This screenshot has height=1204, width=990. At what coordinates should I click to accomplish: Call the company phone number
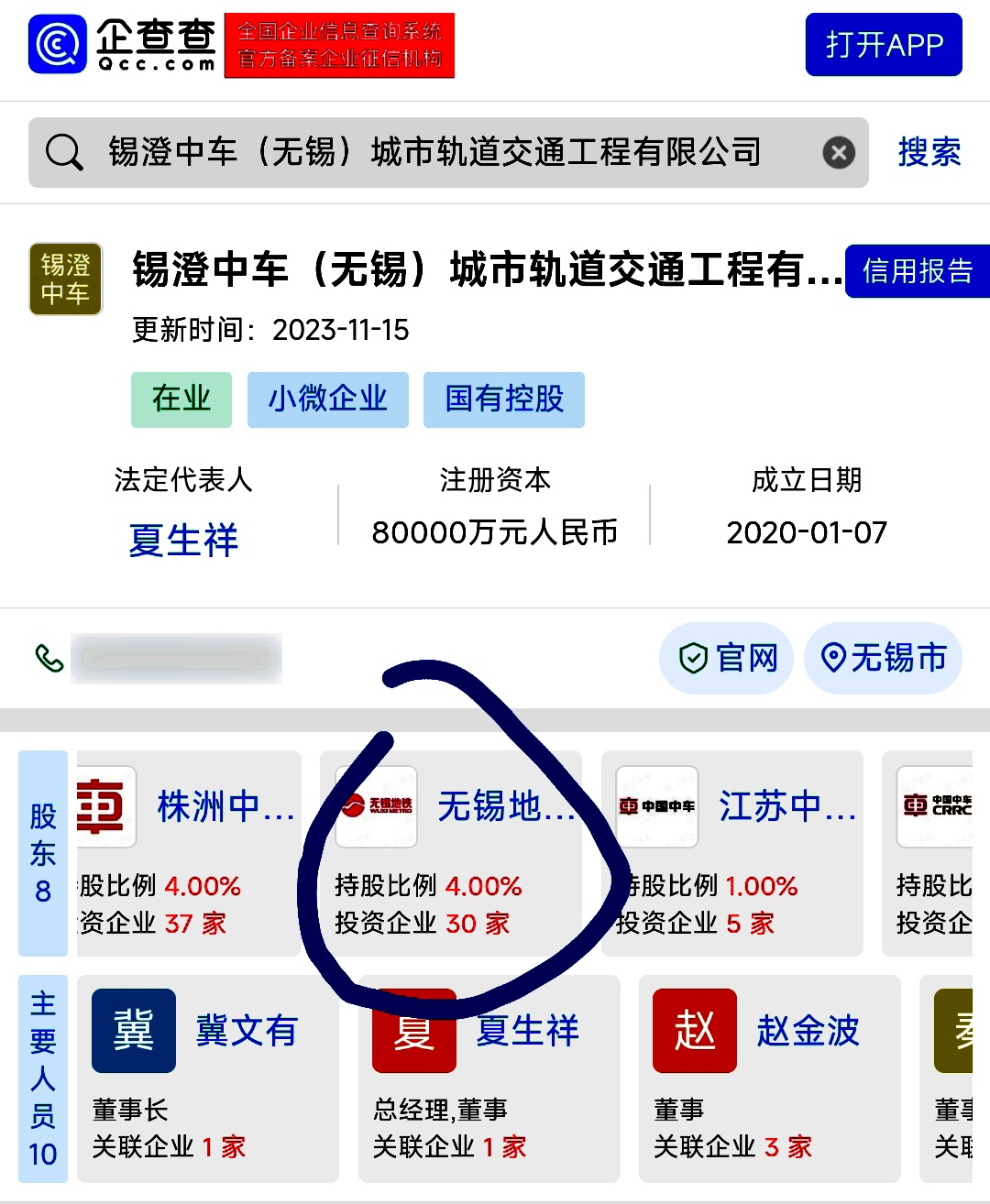click(x=158, y=658)
